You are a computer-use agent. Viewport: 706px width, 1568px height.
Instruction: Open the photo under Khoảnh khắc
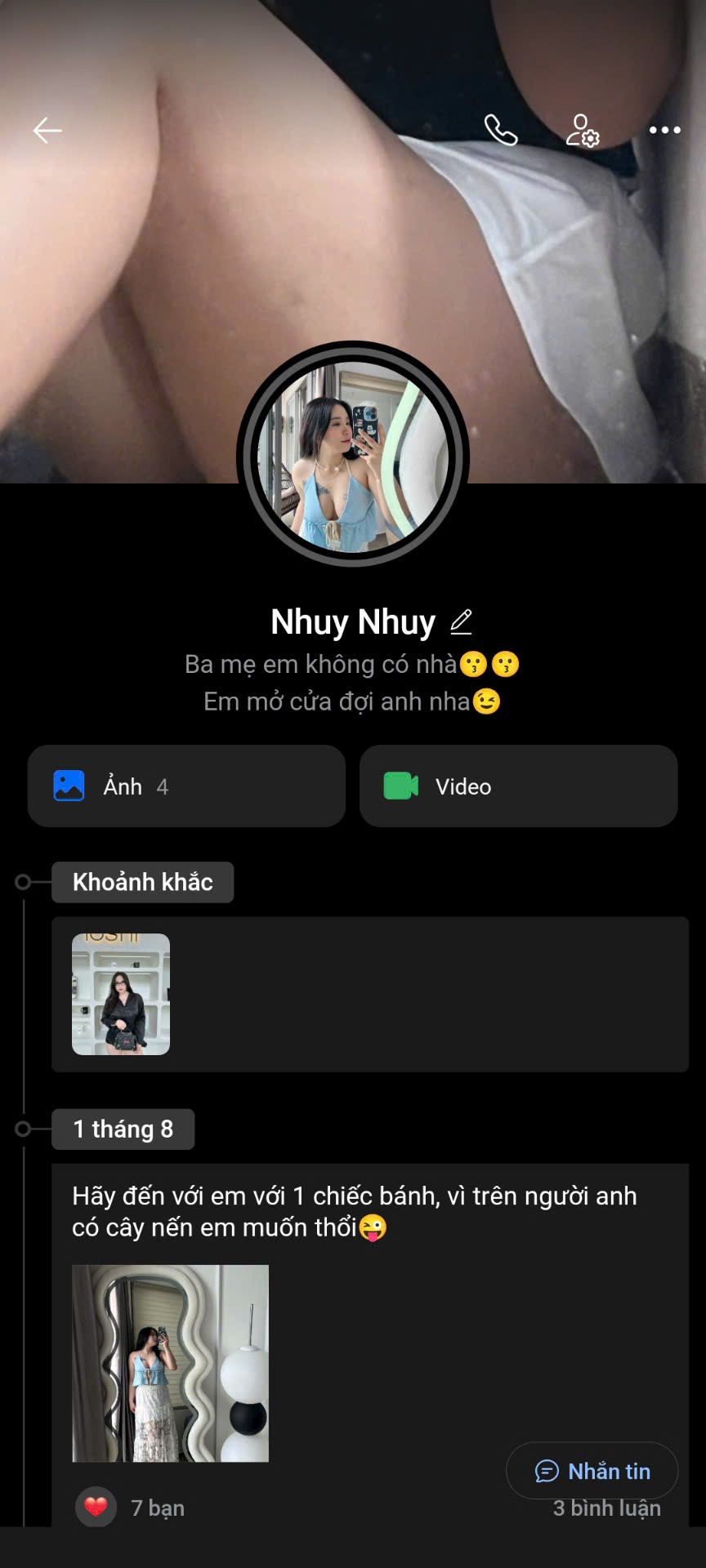[x=121, y=994]
